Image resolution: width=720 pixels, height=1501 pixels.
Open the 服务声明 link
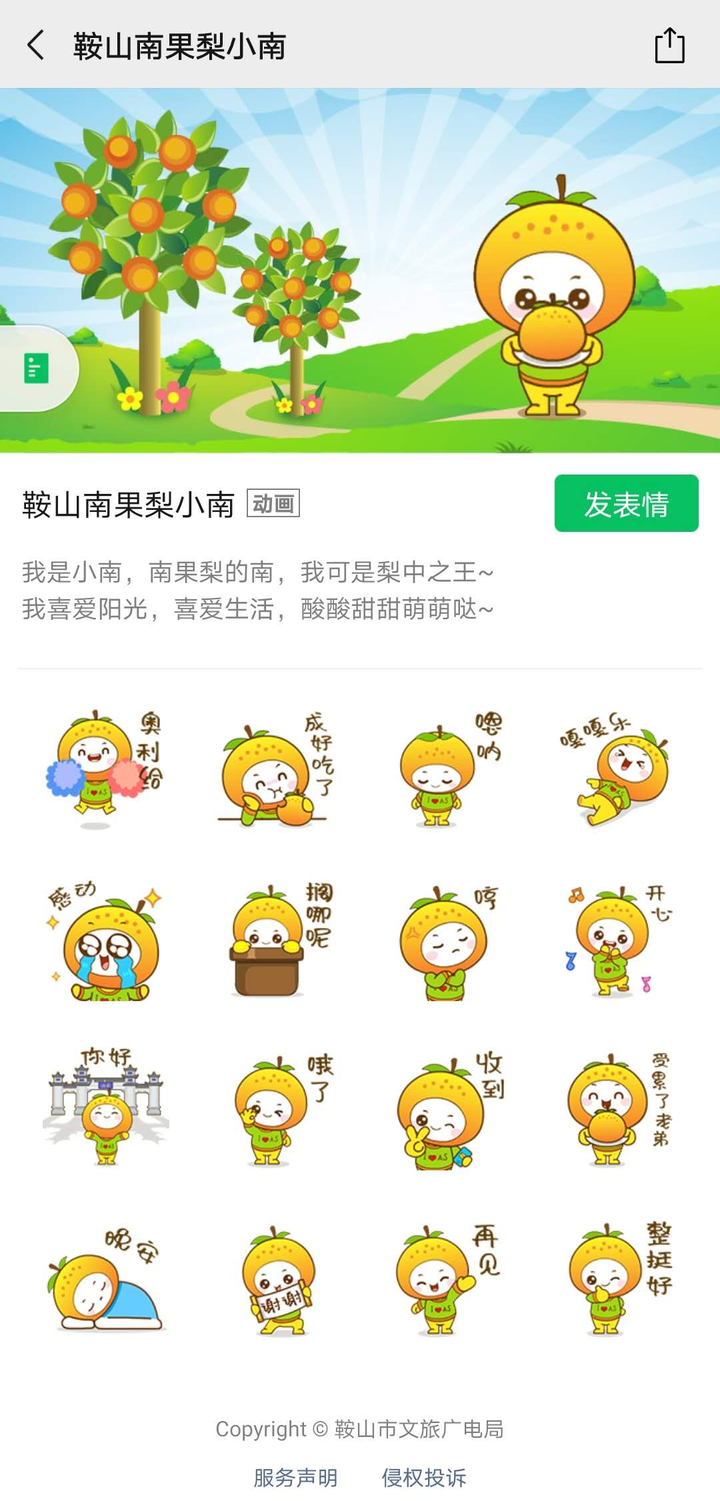point(295,1477)
